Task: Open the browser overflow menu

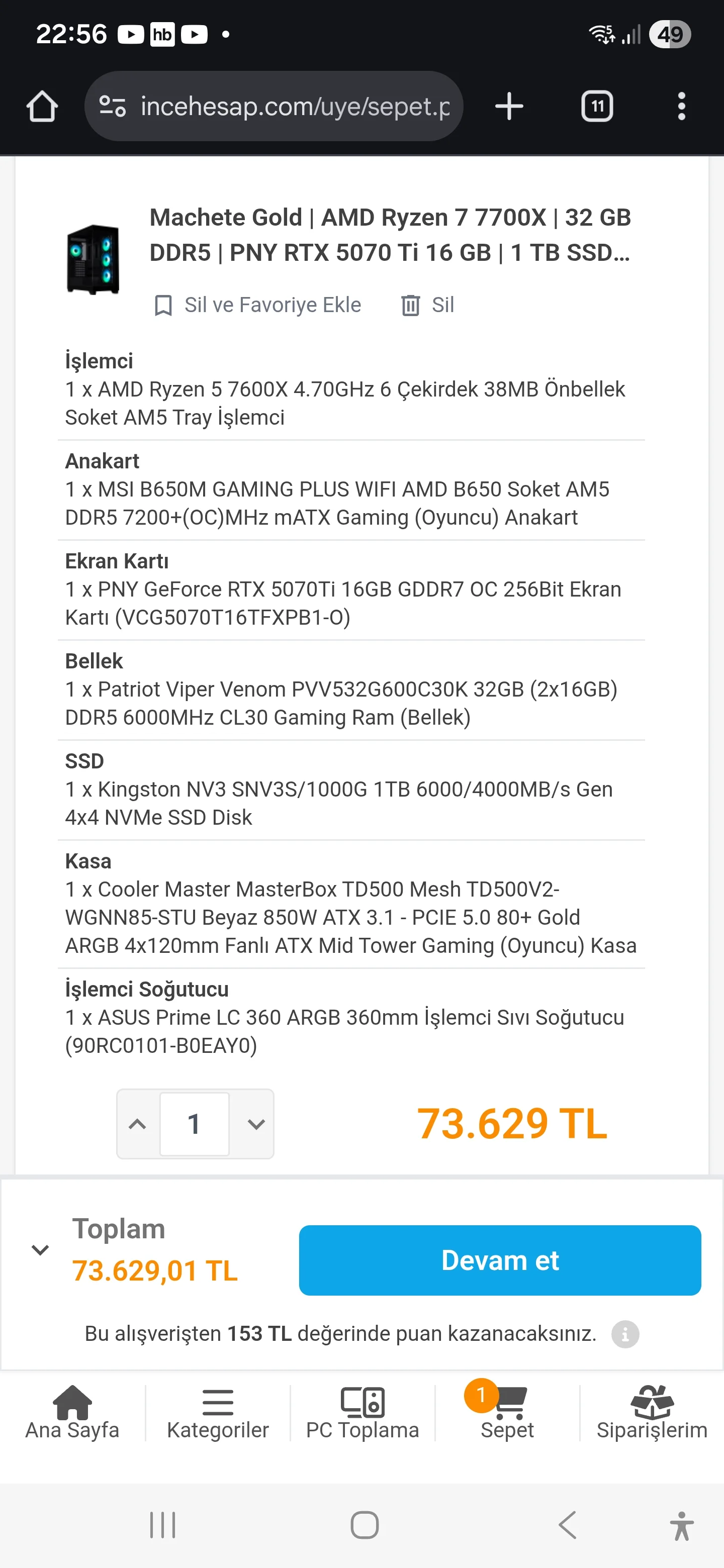Action: point(681,107)
